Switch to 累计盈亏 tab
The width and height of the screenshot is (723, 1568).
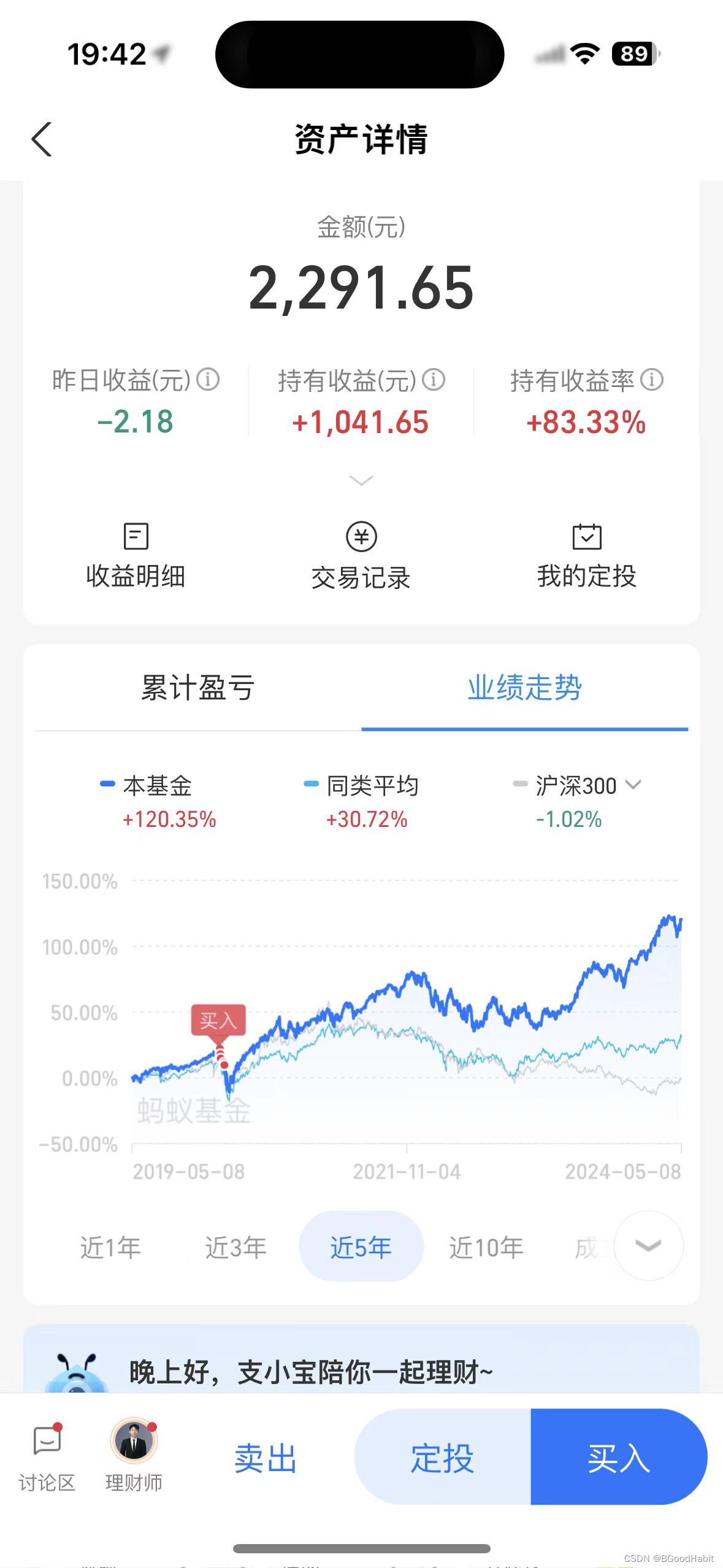(x=197, y=688)
